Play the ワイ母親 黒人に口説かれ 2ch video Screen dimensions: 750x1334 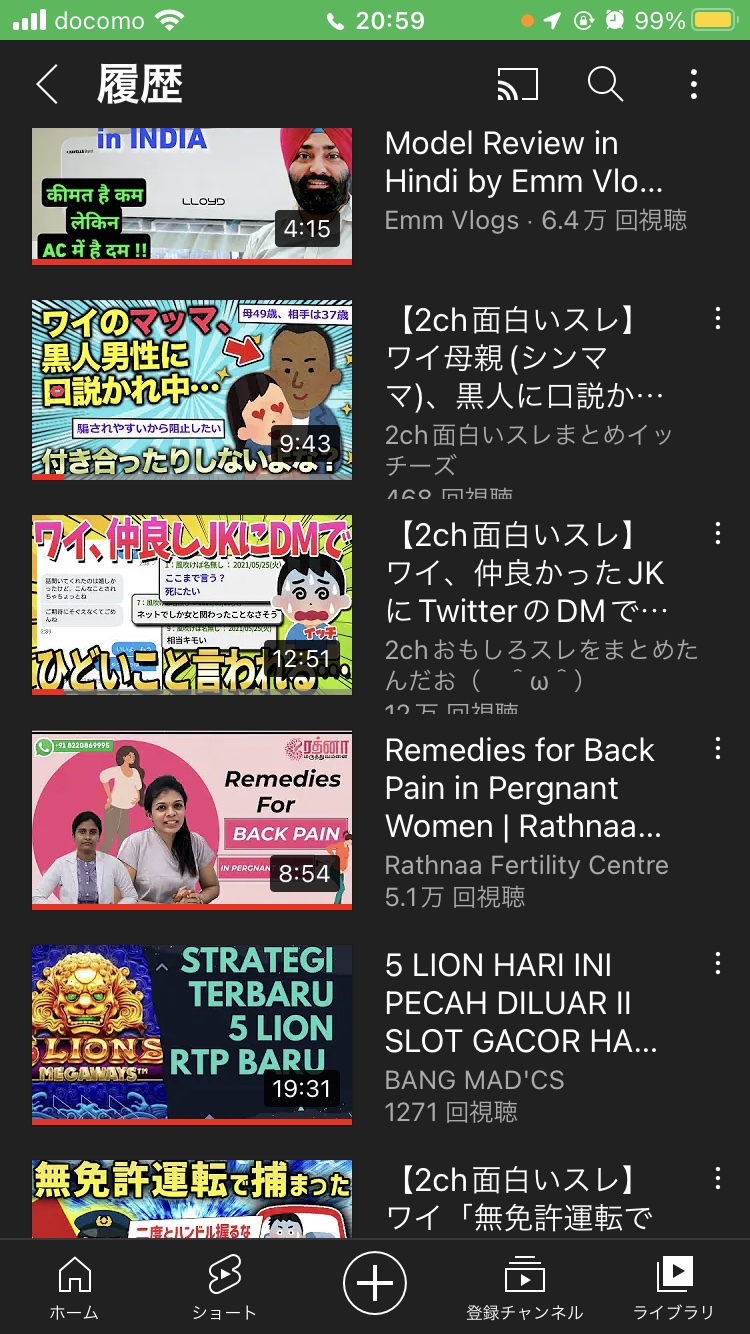pos(192,390)
